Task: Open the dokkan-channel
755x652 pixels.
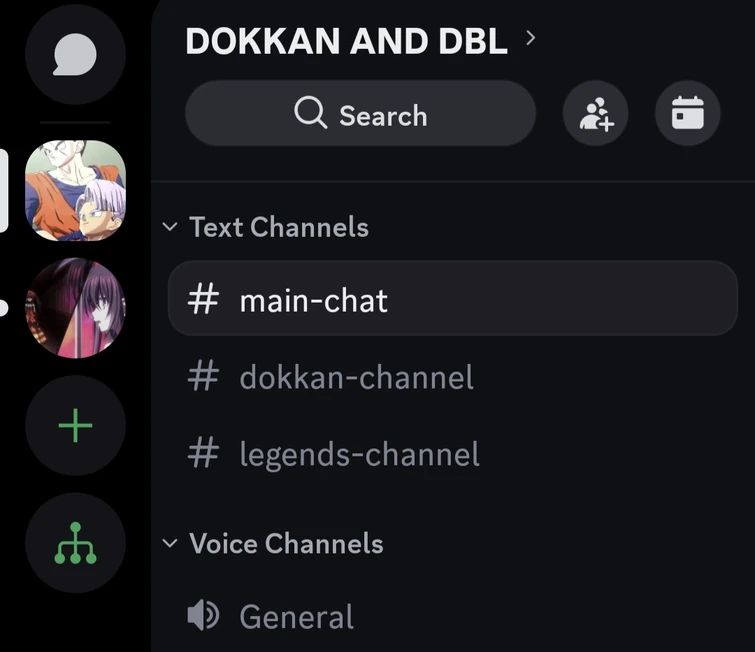Action: pyautogui.click(x=355, y=377)
